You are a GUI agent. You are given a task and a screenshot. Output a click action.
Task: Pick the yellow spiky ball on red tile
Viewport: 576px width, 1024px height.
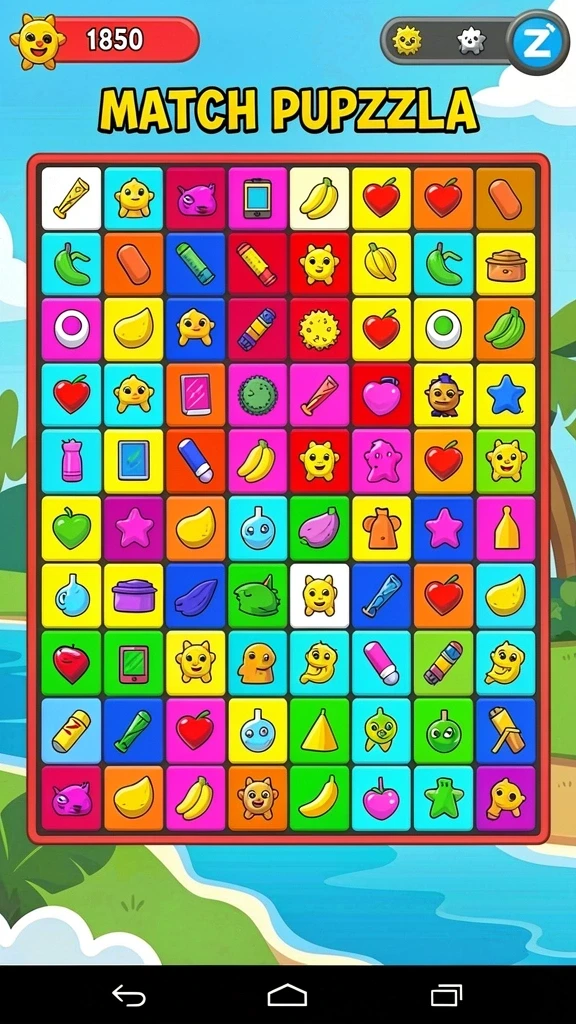coord(319,330)
